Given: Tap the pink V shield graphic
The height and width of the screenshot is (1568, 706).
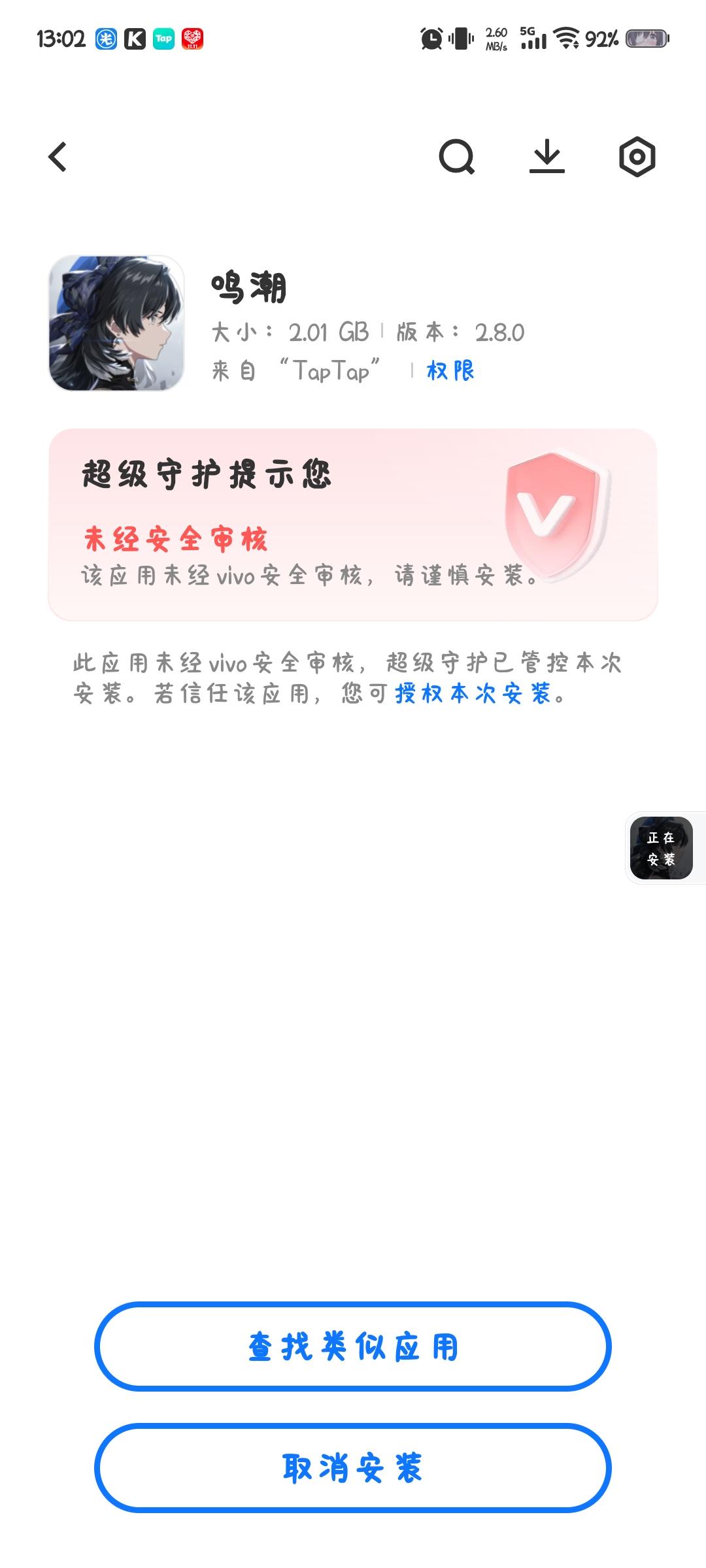Looking at the screenshot, I should tap(556, 516).
